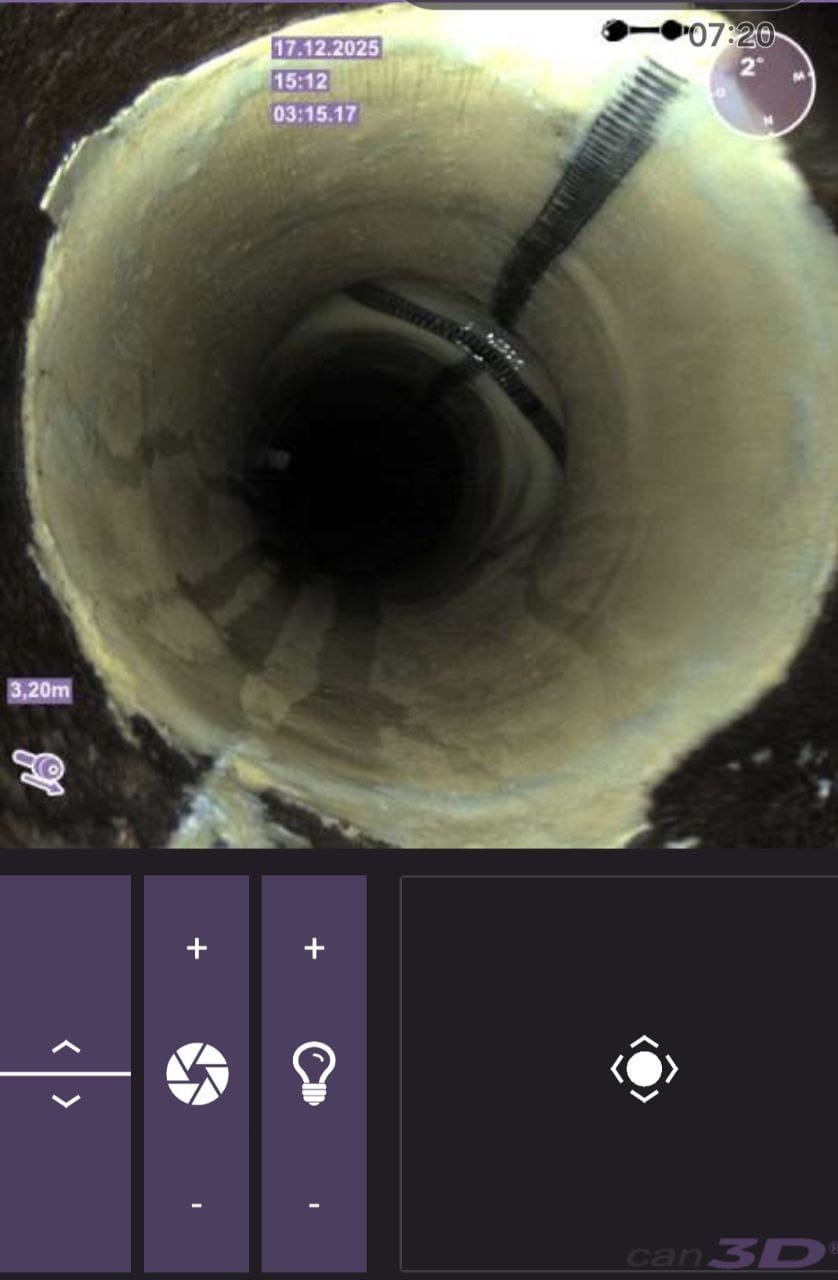Decrease light brightness with minus
The width and height of the screenshot is (838, 1280).
314,1206
